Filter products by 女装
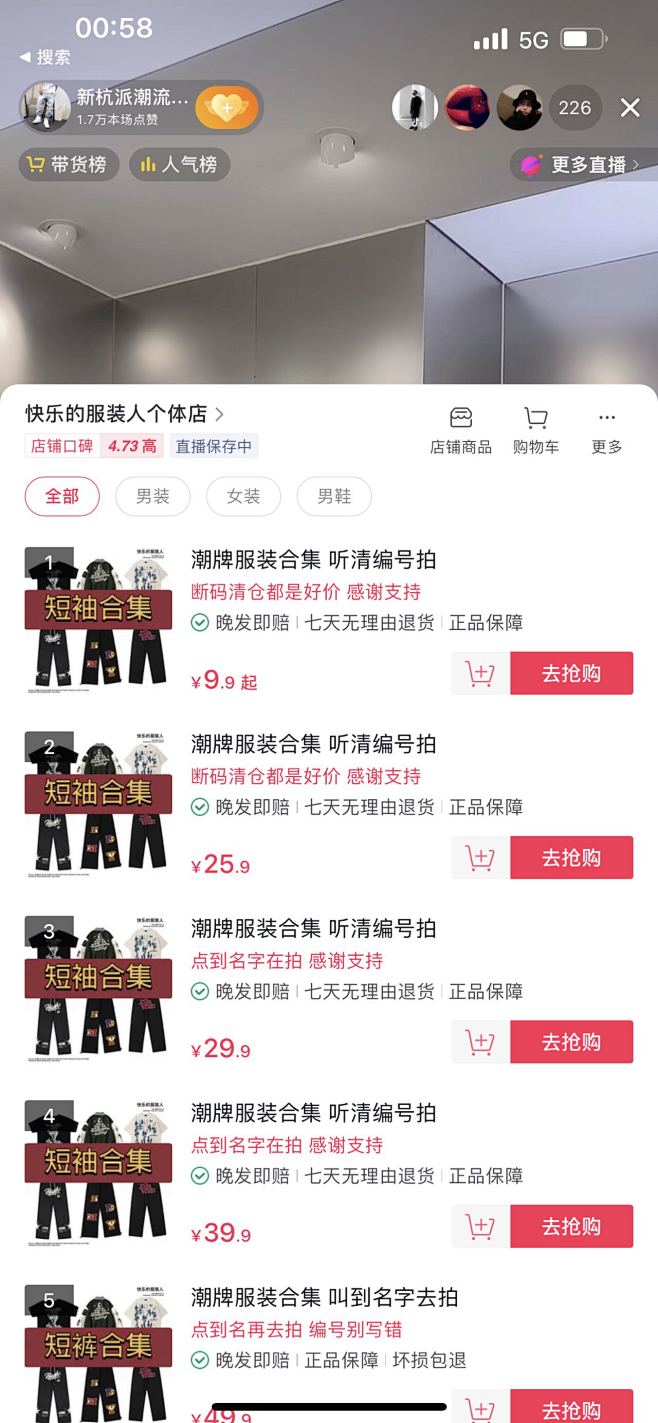Viewport: 658px width, 1423px height. pos(243,496)
